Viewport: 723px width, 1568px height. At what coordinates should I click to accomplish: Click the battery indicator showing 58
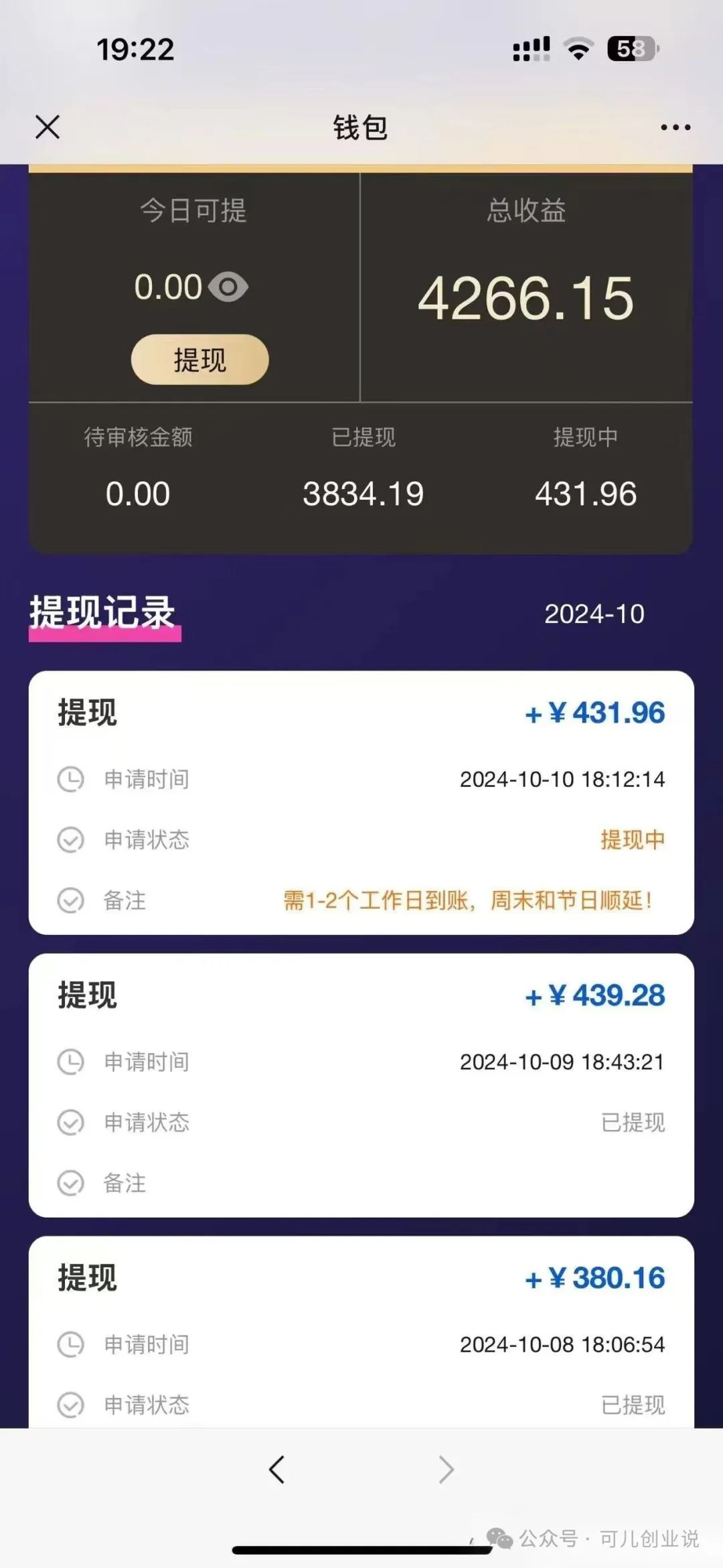coord(630,48)
